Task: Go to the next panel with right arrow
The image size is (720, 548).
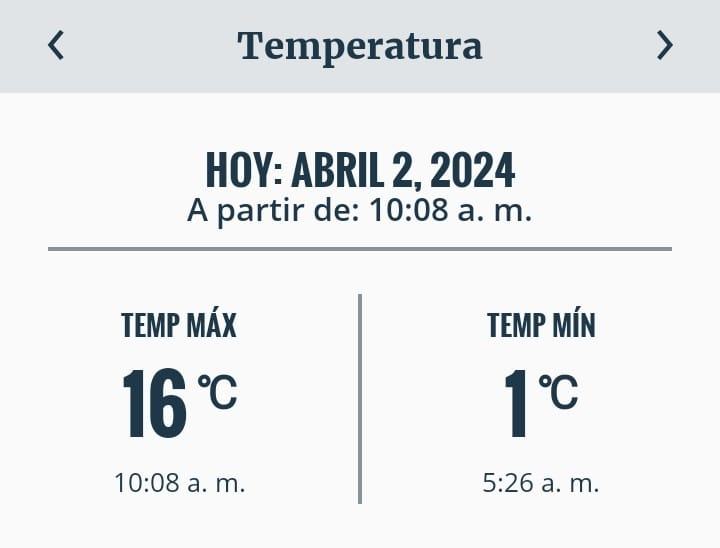Action: pos(664,45)
